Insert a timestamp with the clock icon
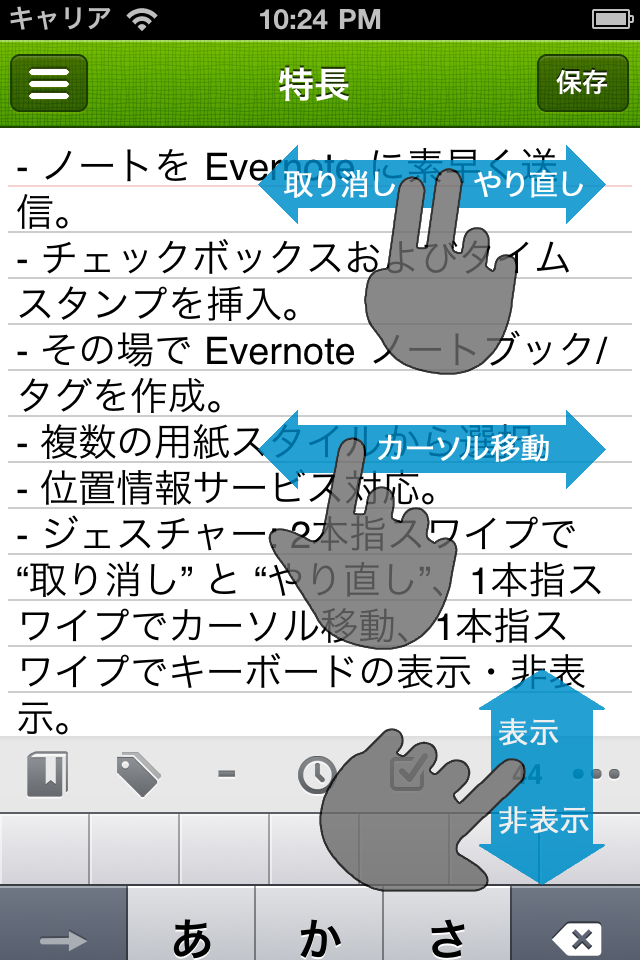640x960 pixels. pyautogui.click(x=315, y=773)
